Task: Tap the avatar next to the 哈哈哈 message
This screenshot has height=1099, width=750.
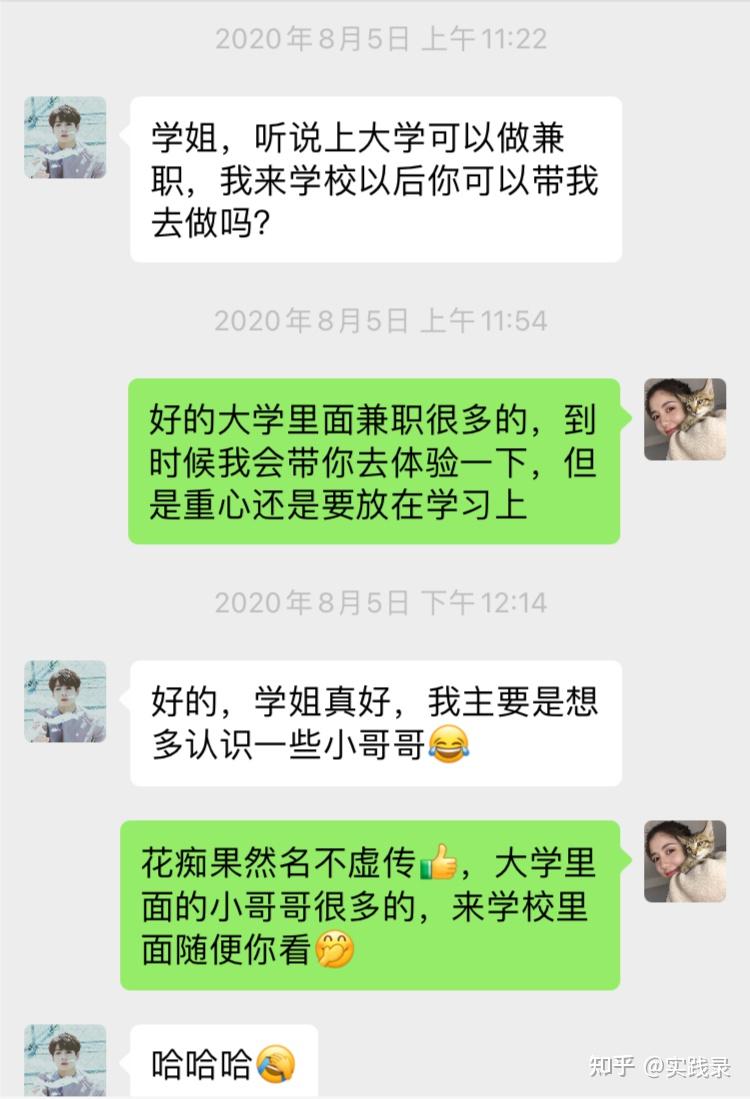Action: [65, 1060]
